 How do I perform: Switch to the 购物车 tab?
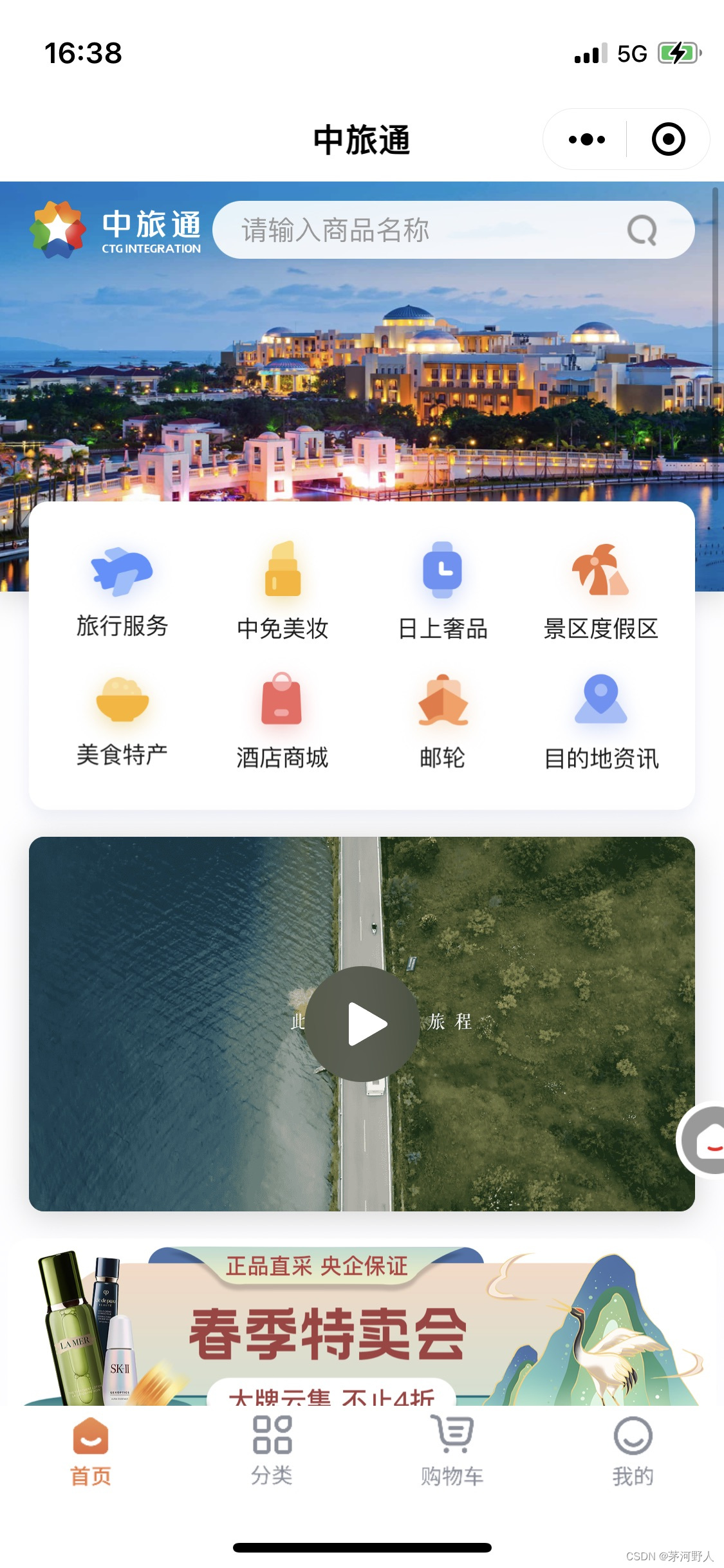tap(452, 1451)
